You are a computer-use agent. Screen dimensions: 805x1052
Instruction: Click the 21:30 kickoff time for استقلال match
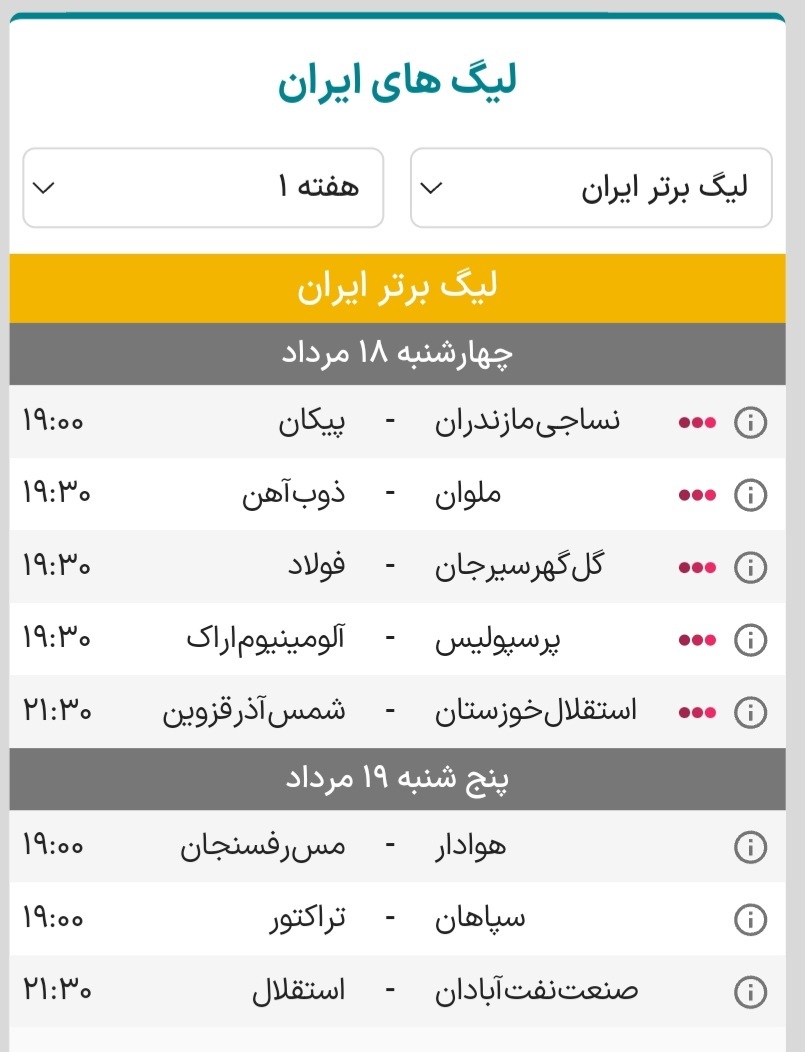point(55,990)
